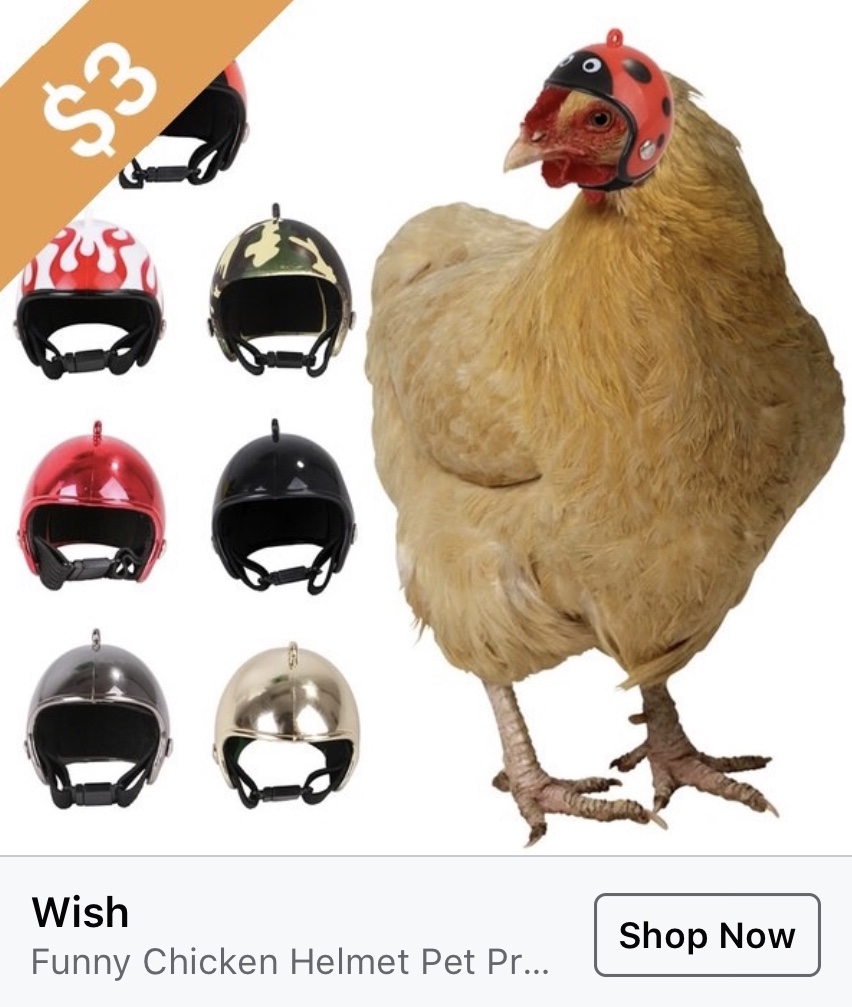This screenshot has width=852, height=1007.
Task: Tap the Shop Now button
Action: (x=707, y=935)
